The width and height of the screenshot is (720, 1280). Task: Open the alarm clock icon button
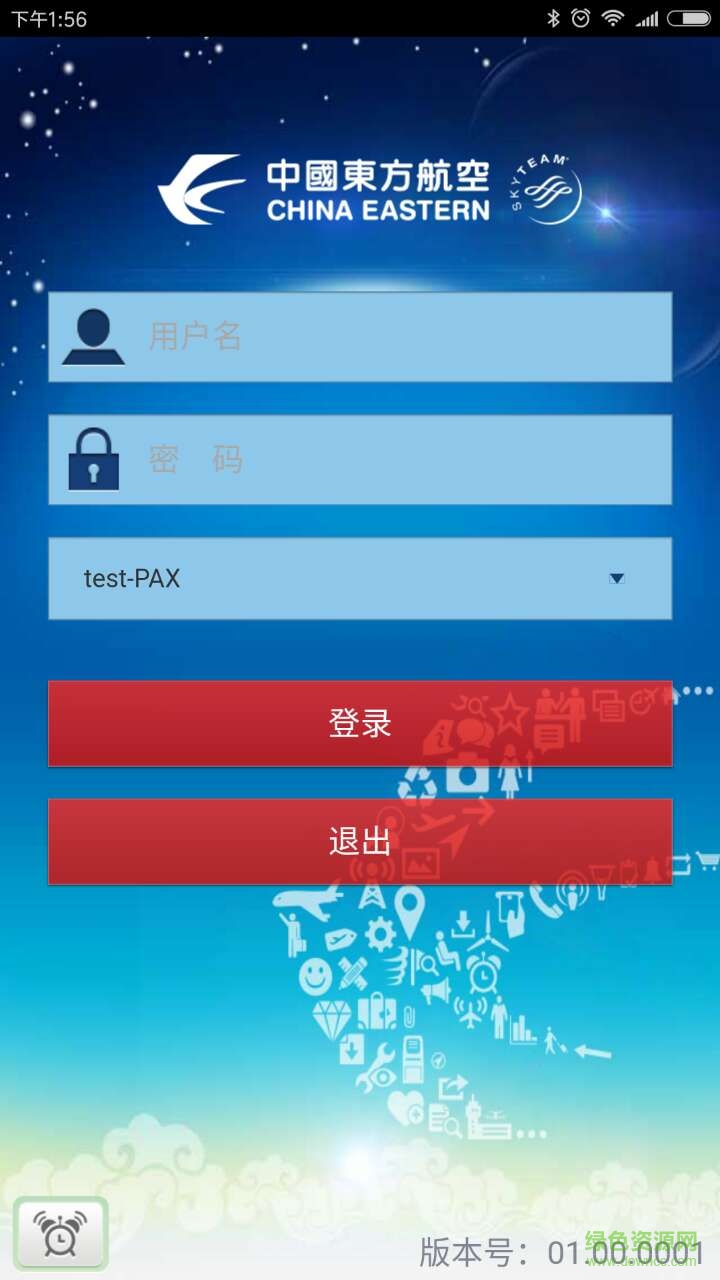(60, 1234)
